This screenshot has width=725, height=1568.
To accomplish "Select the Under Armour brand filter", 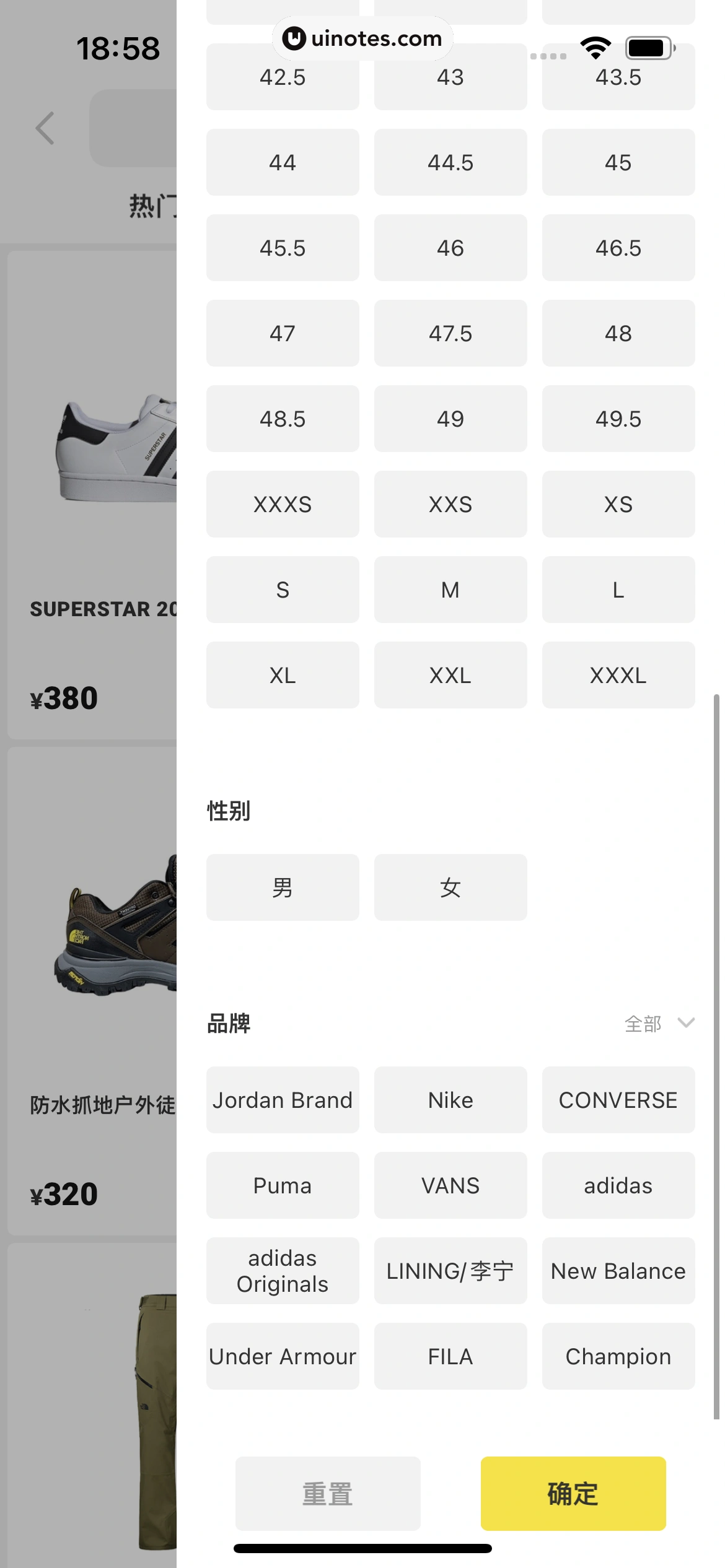I will coord(283,1356).
